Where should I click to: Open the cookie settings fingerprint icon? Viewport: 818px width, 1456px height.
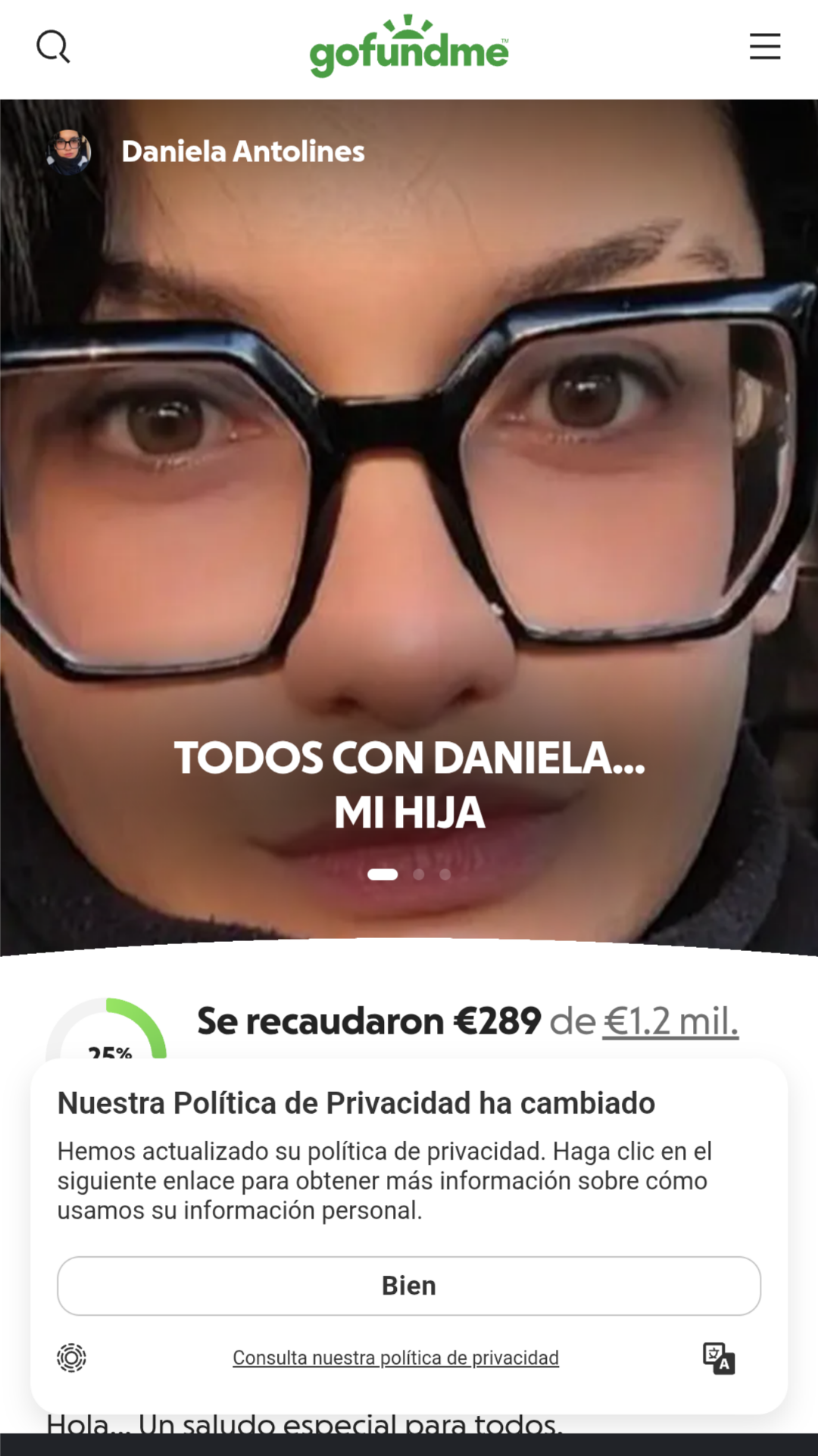pyautogui.click(x=72, y=1358)
